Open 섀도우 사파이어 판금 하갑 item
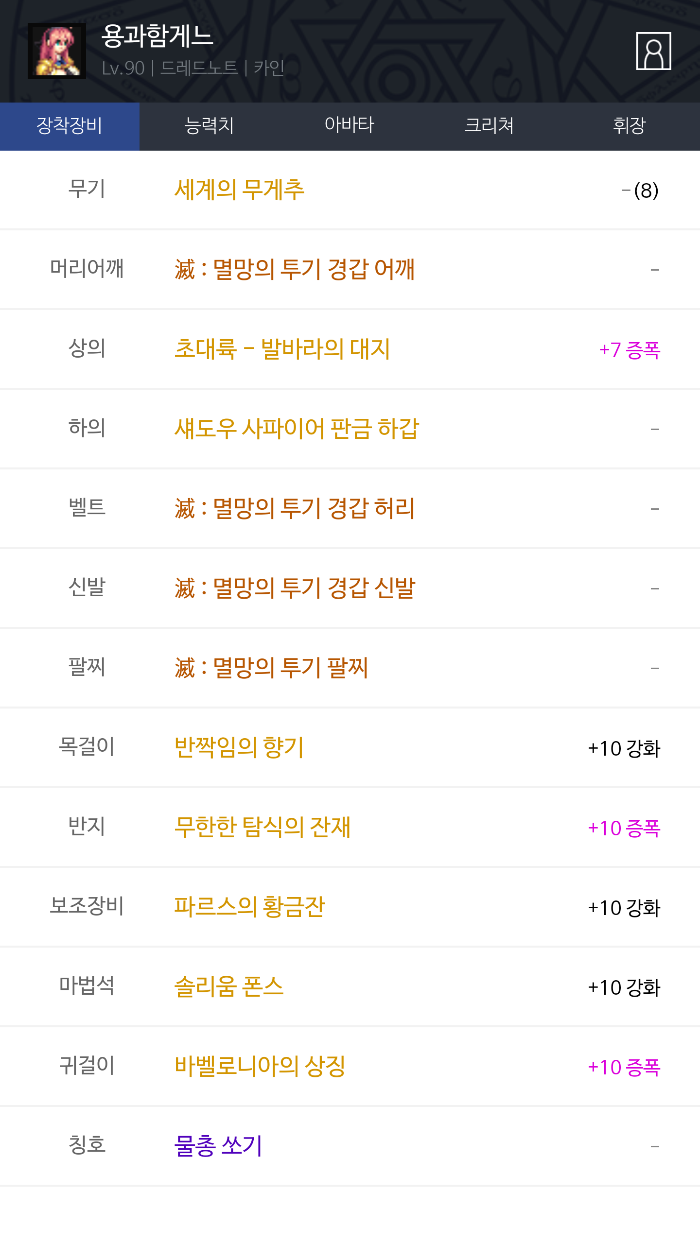The width and height of the screenshot is (700, 1244). pyautogui.click(x=296, y=429)
